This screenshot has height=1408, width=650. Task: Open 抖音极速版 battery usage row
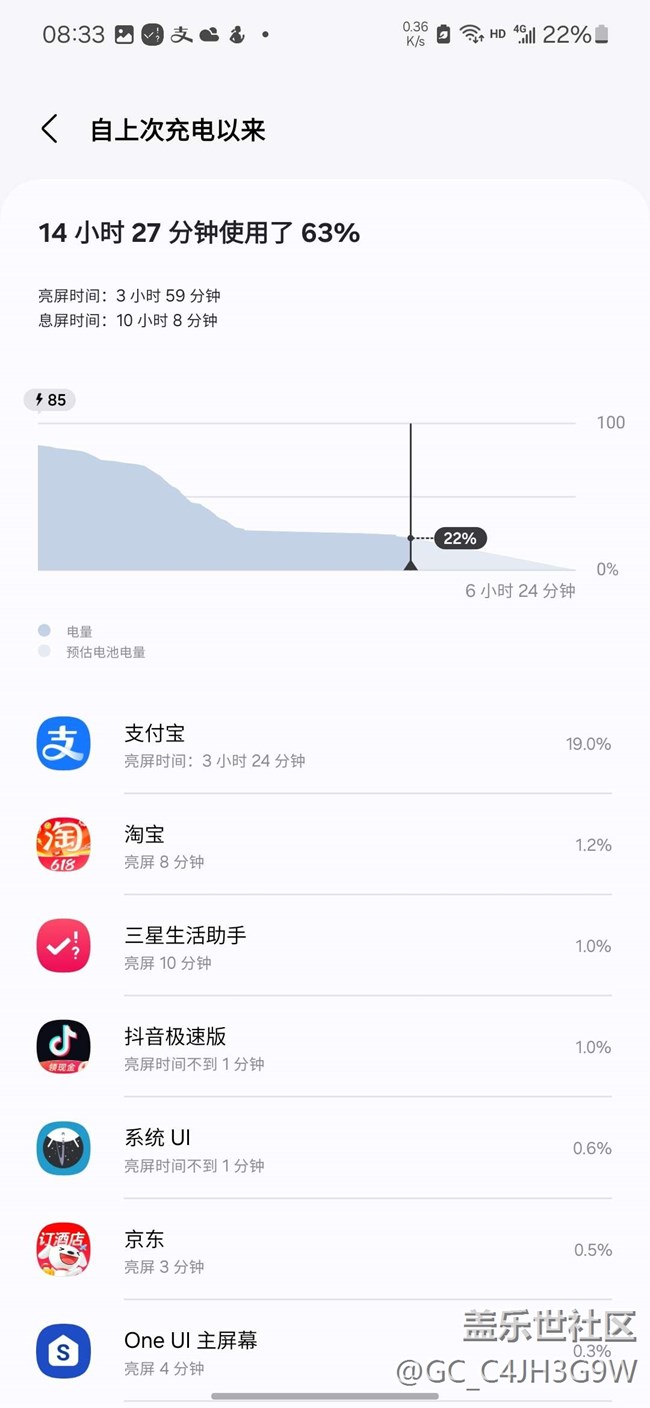pyautogui.click(x=324, y=1048)
